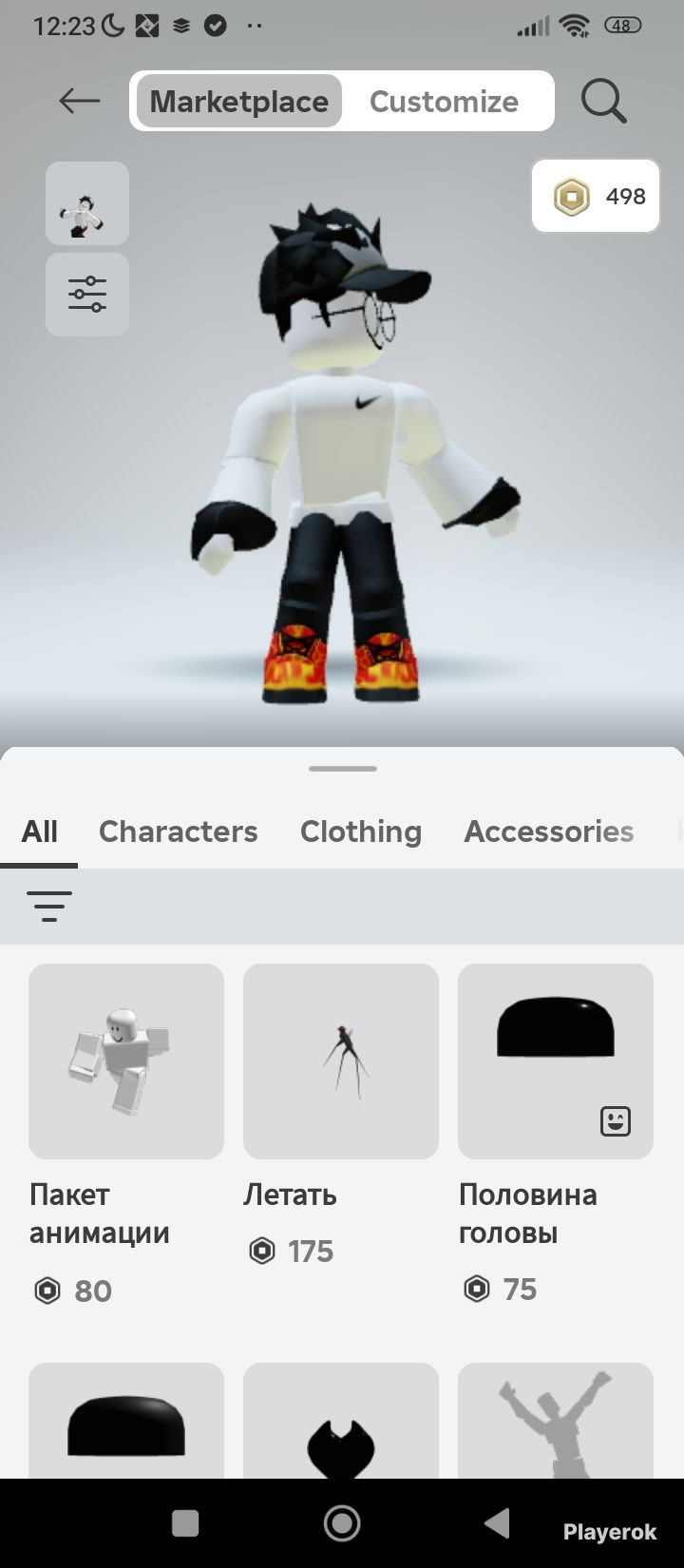The width and height of the screenshot is (684, 1568).
Task: Open the marketplace search
Action: coord(603,101)
